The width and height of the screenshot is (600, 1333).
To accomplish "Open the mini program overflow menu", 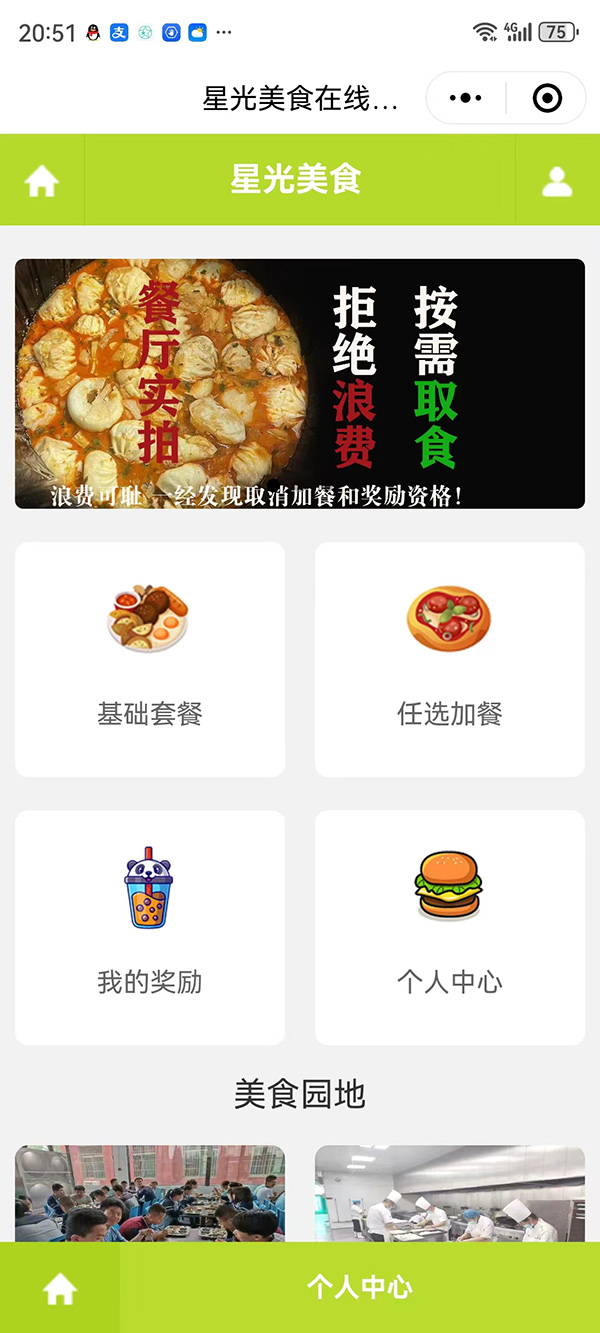I will pos(466,98).
